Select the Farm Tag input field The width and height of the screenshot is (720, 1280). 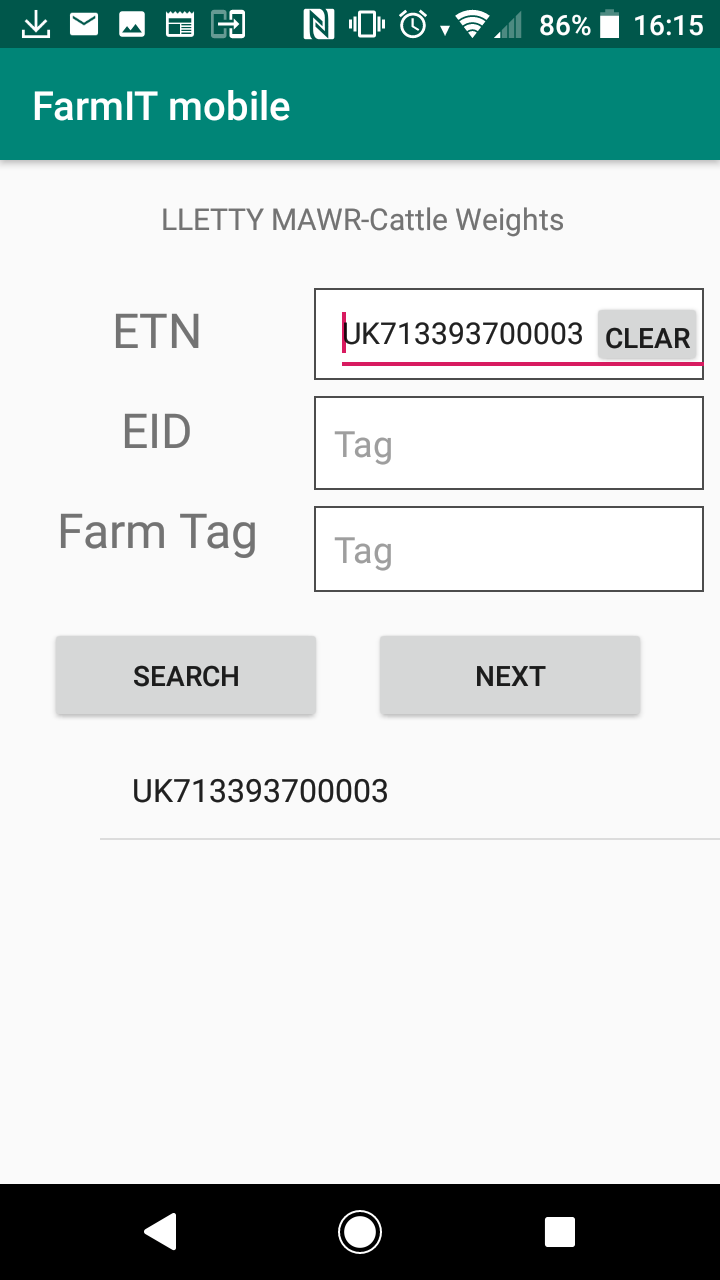(509, 549)
